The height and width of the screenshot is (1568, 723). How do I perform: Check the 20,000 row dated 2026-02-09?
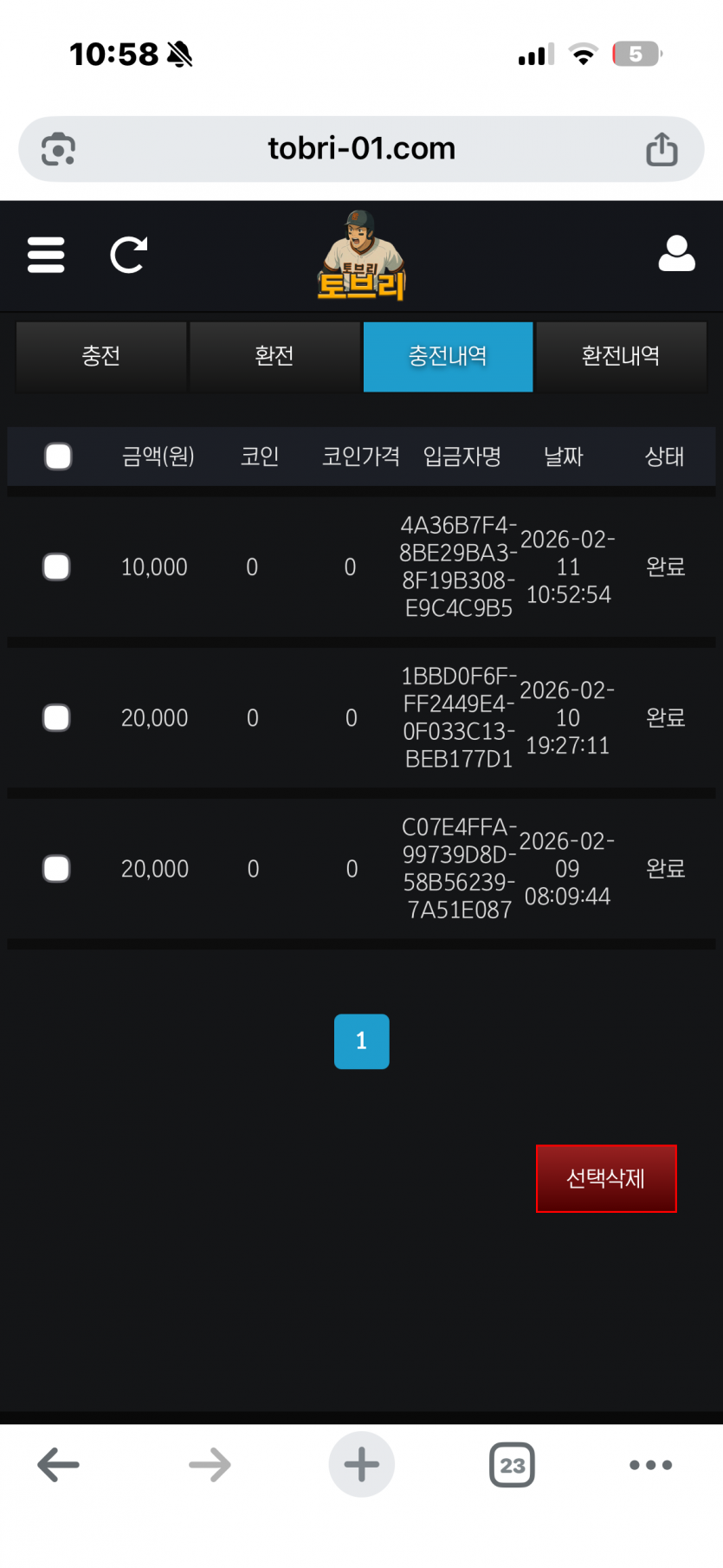(x=57, y=868)
